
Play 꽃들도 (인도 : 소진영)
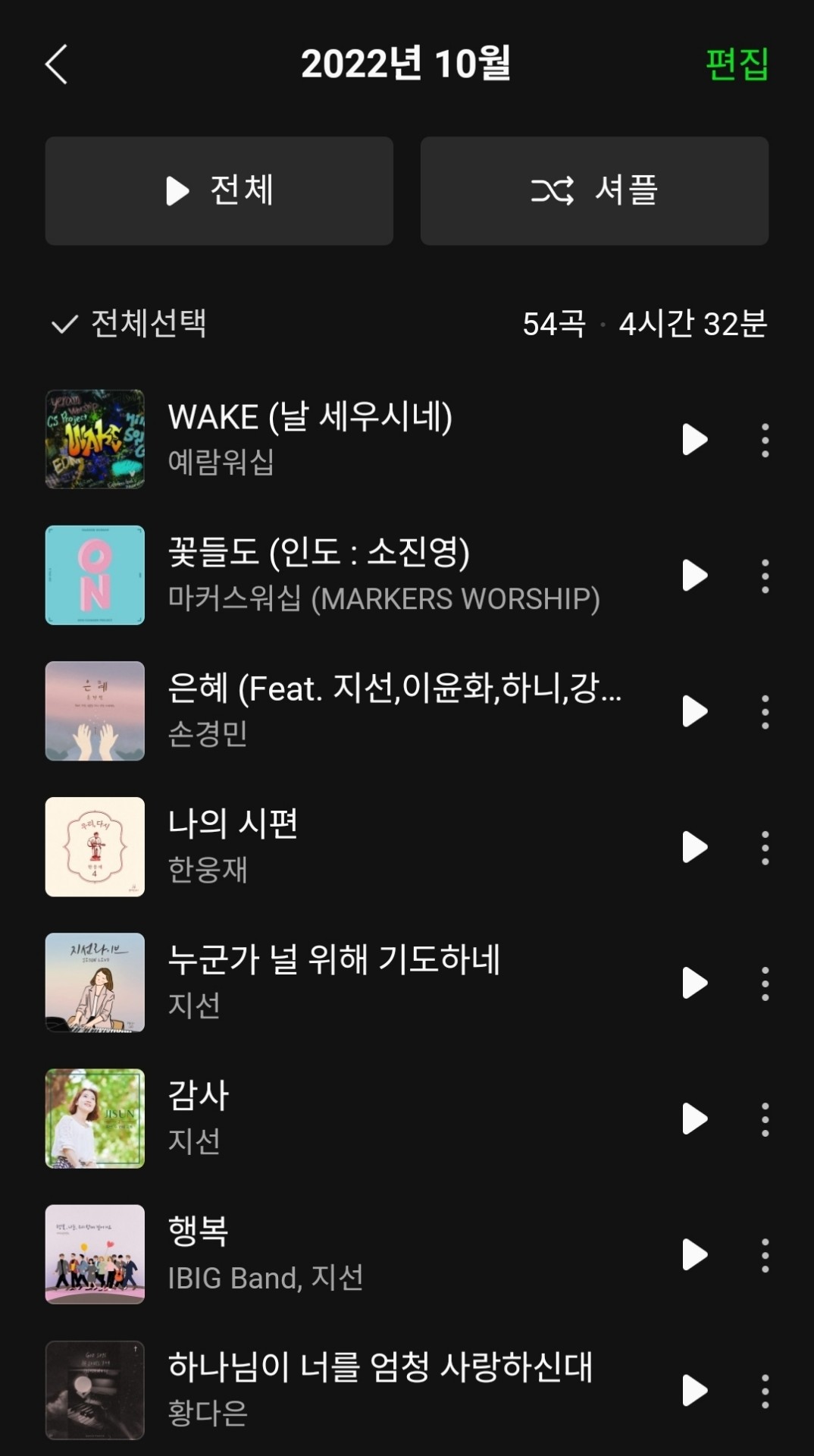pos(694,576)
